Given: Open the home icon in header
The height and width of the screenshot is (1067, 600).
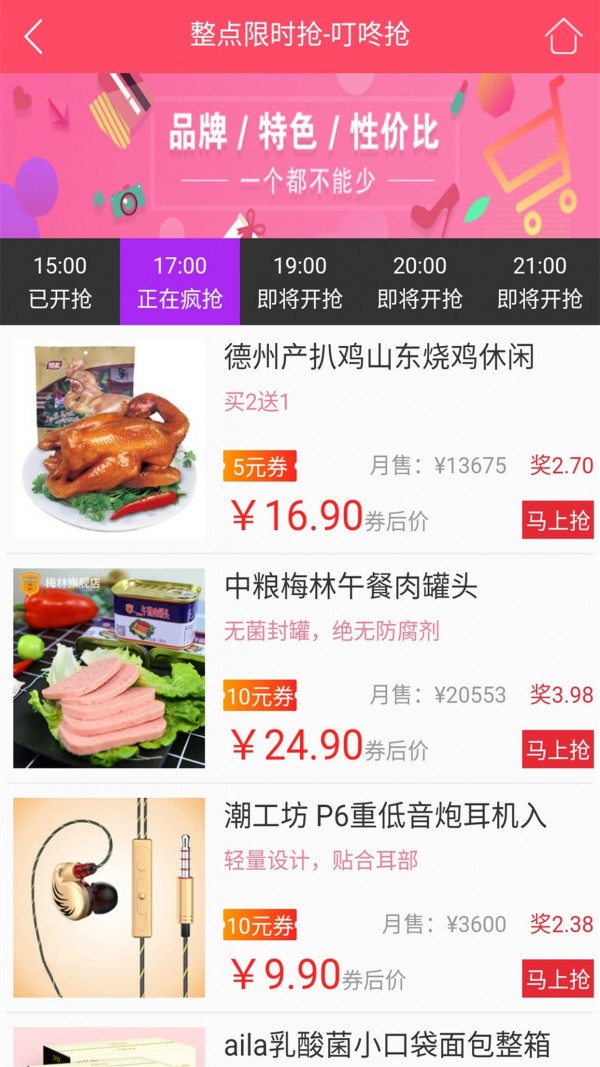Looking at the screenshot, I should [x=563, y=36].
